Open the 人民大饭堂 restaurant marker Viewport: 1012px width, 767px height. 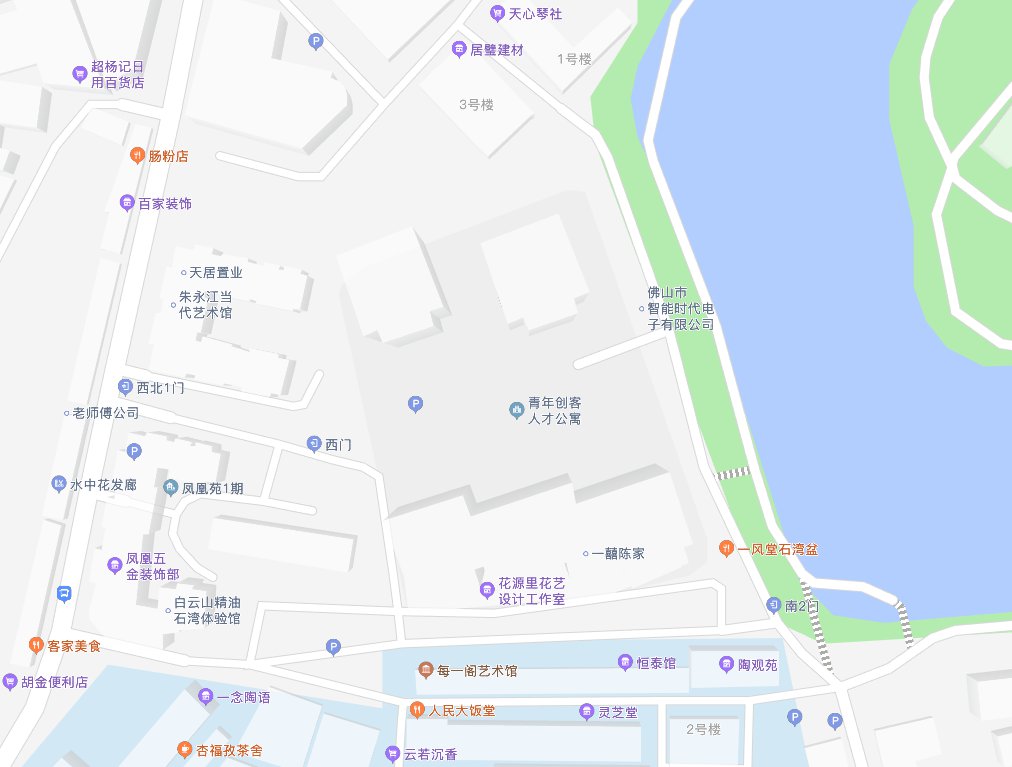[418, 710]
